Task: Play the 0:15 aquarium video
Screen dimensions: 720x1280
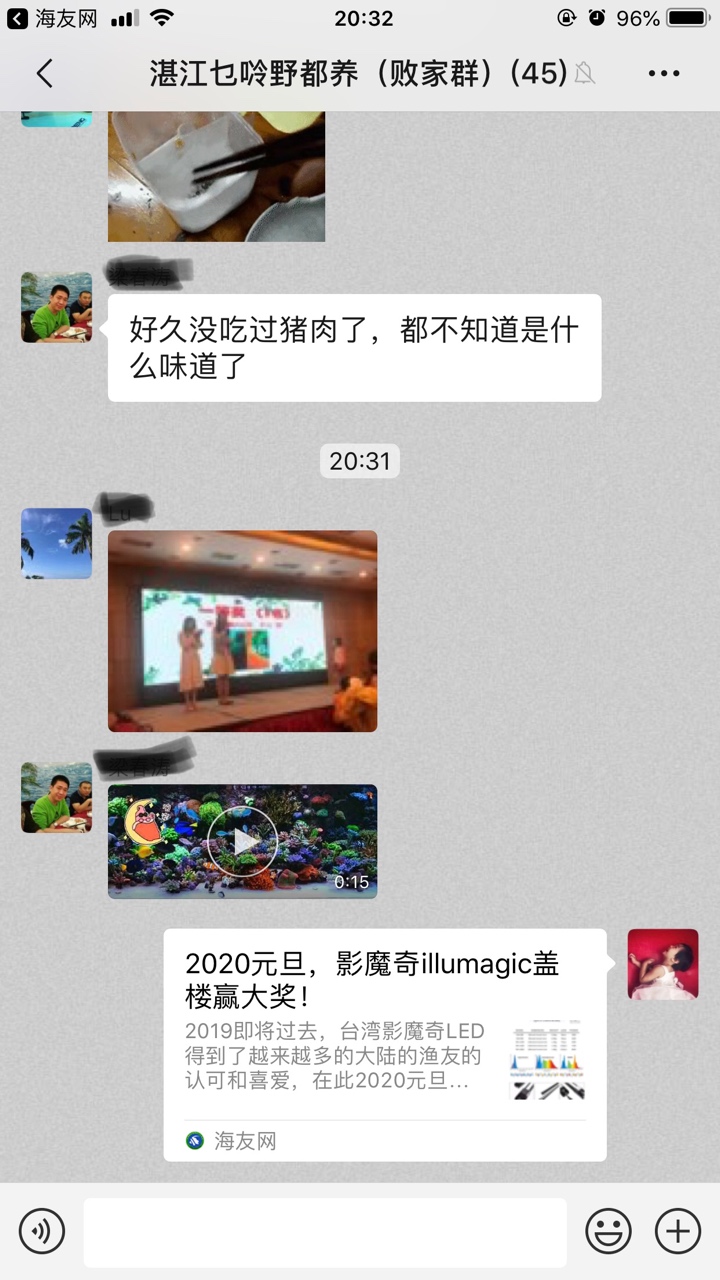Action: coord(243,841)
